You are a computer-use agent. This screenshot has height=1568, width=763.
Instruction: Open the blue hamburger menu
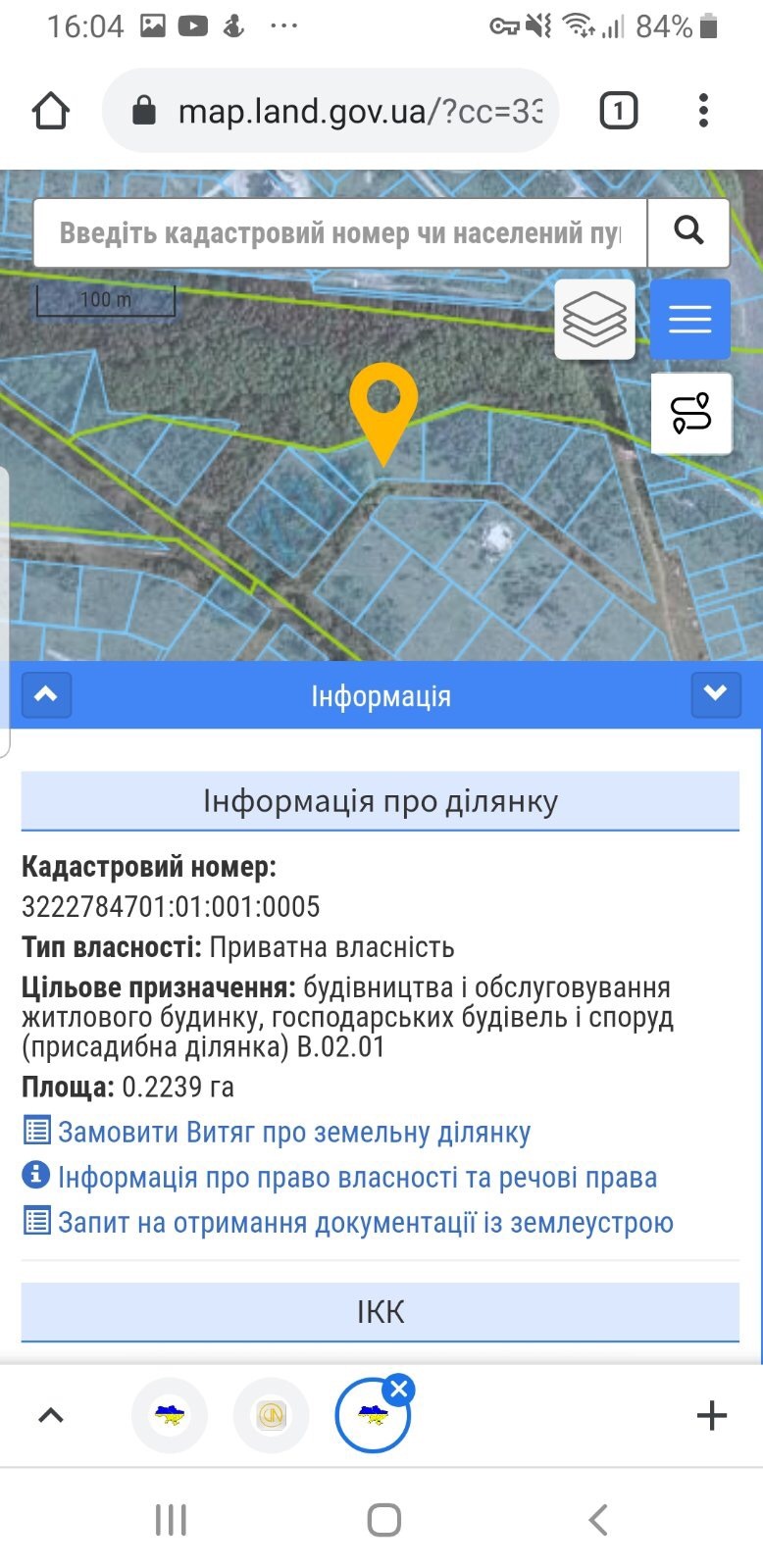(x=690, y=319)
